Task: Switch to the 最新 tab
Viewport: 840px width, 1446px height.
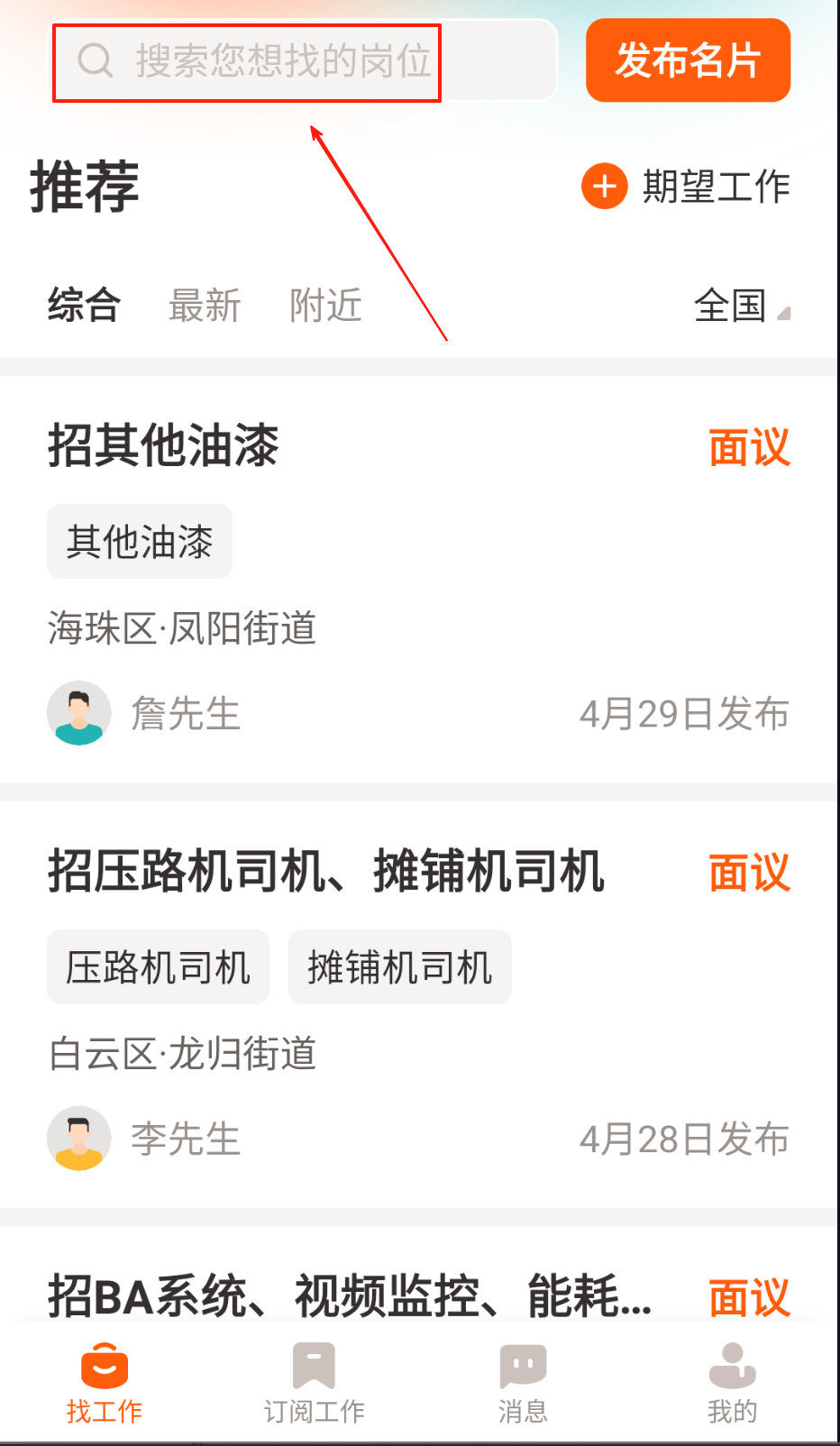Action: [x=205, y=306]
